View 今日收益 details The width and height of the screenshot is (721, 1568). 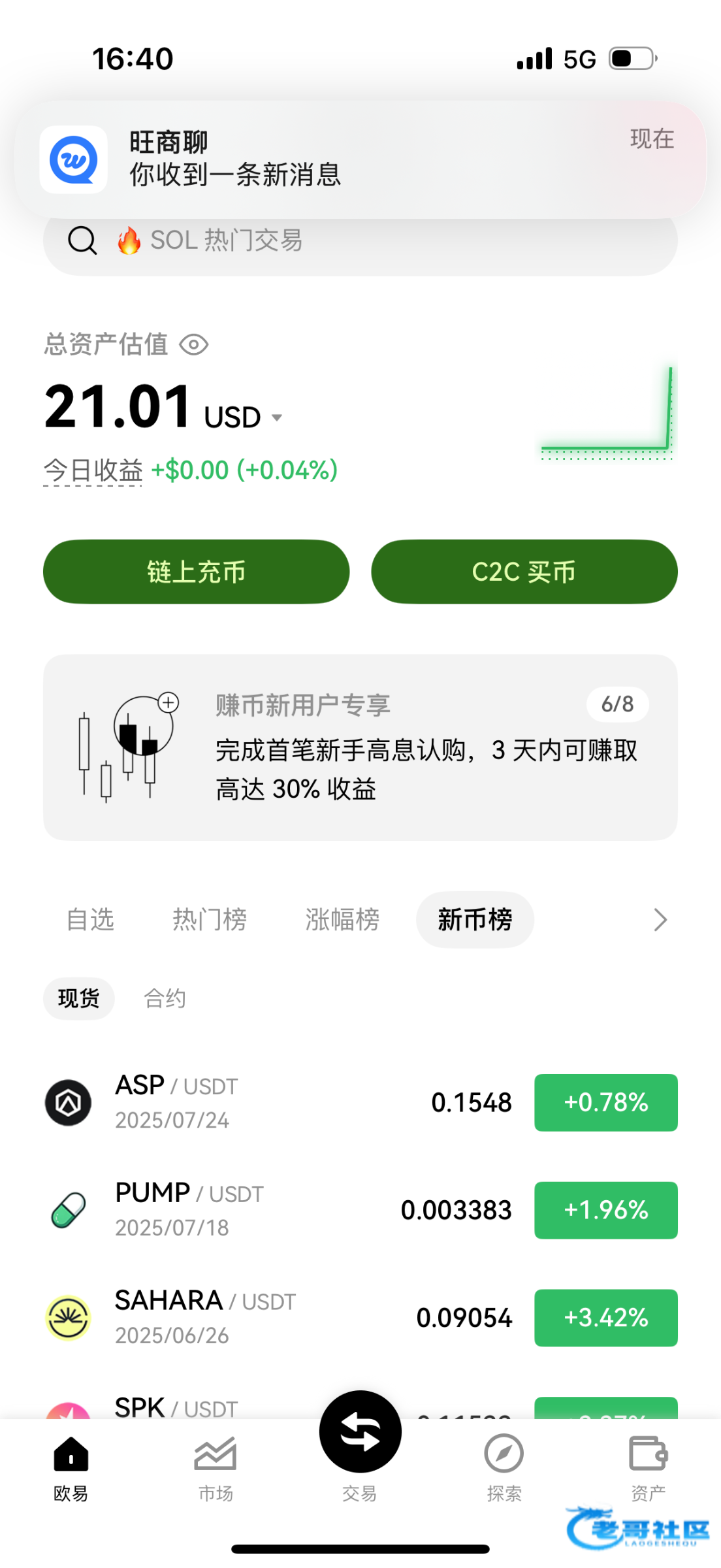pos(93,470)
